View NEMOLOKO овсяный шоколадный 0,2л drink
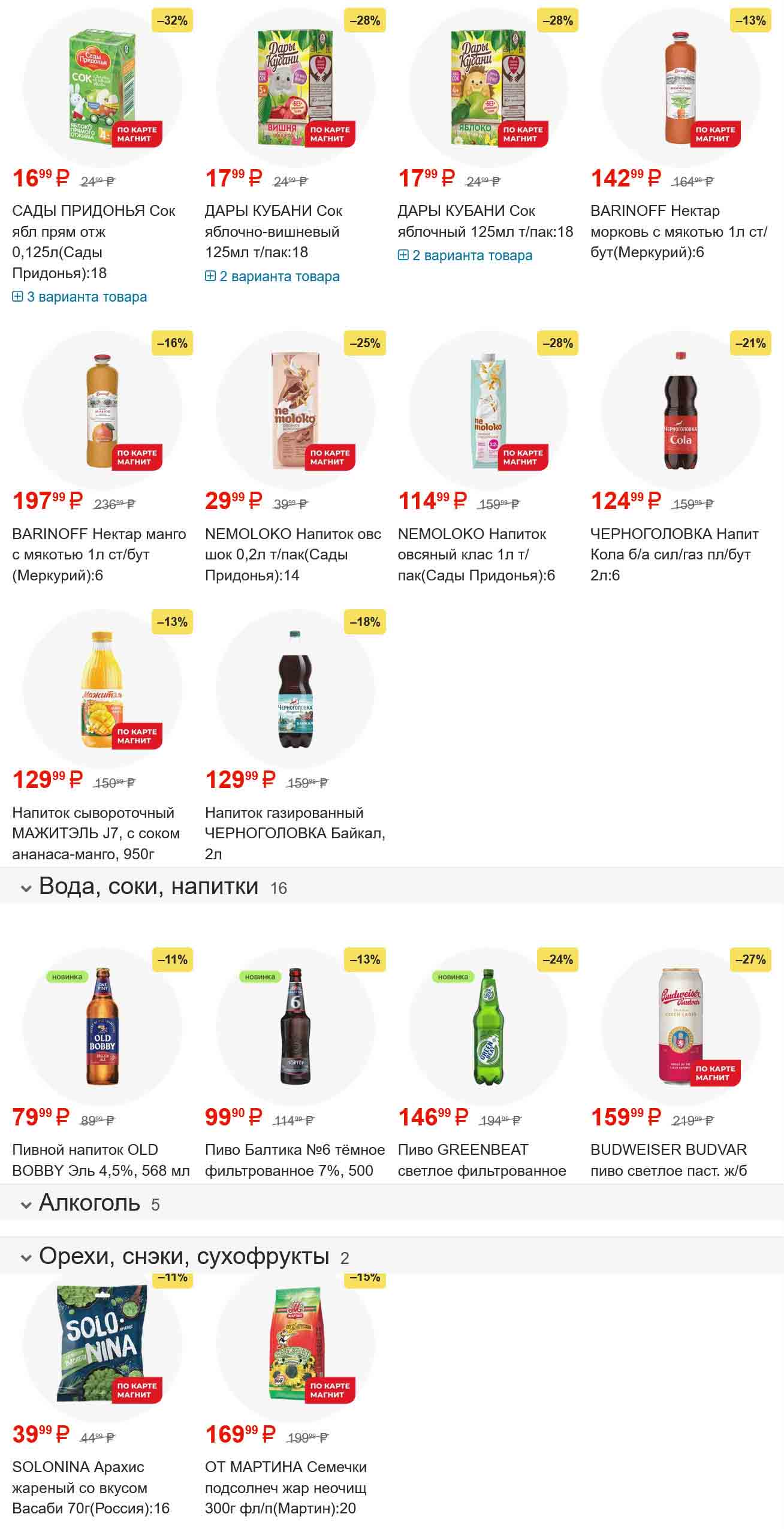784x1529 pixels. [x=293, y=554]
